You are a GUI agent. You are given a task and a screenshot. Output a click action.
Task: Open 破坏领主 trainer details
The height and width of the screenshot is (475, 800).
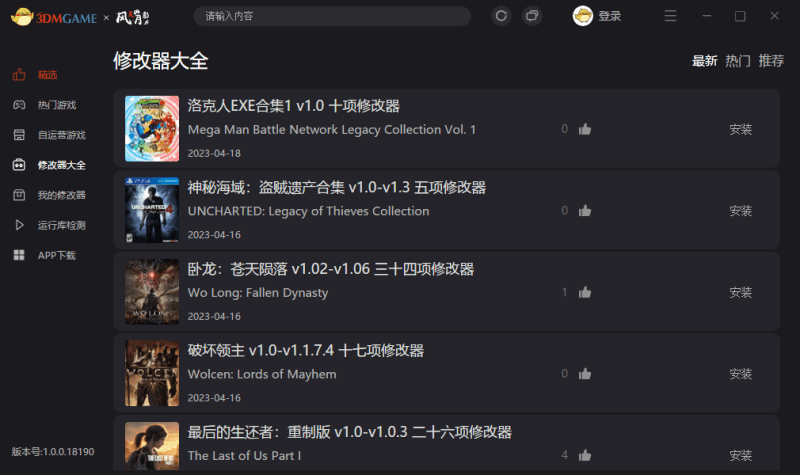click(306, 351)
